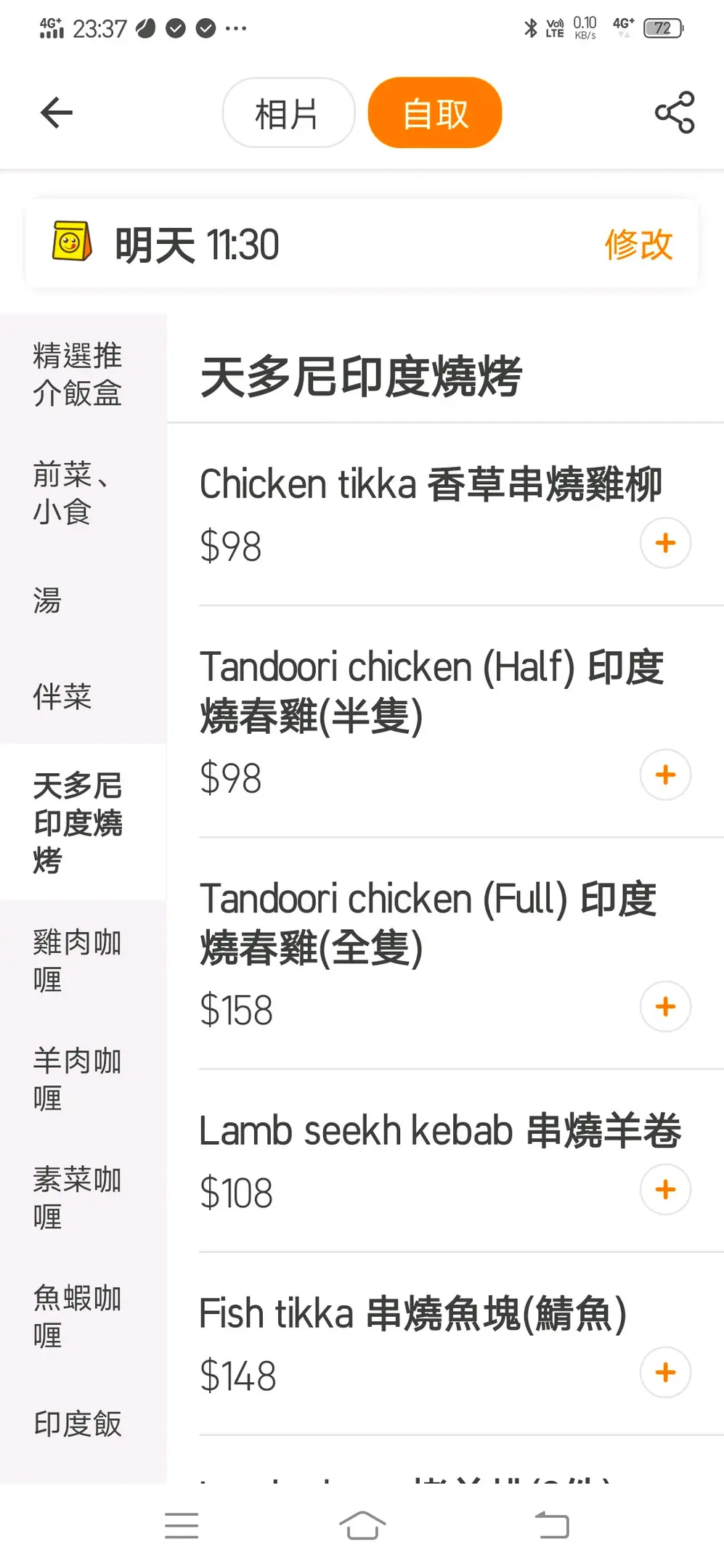
Task: Open the 素菜咖喱 category
Action: point(84,1198)
